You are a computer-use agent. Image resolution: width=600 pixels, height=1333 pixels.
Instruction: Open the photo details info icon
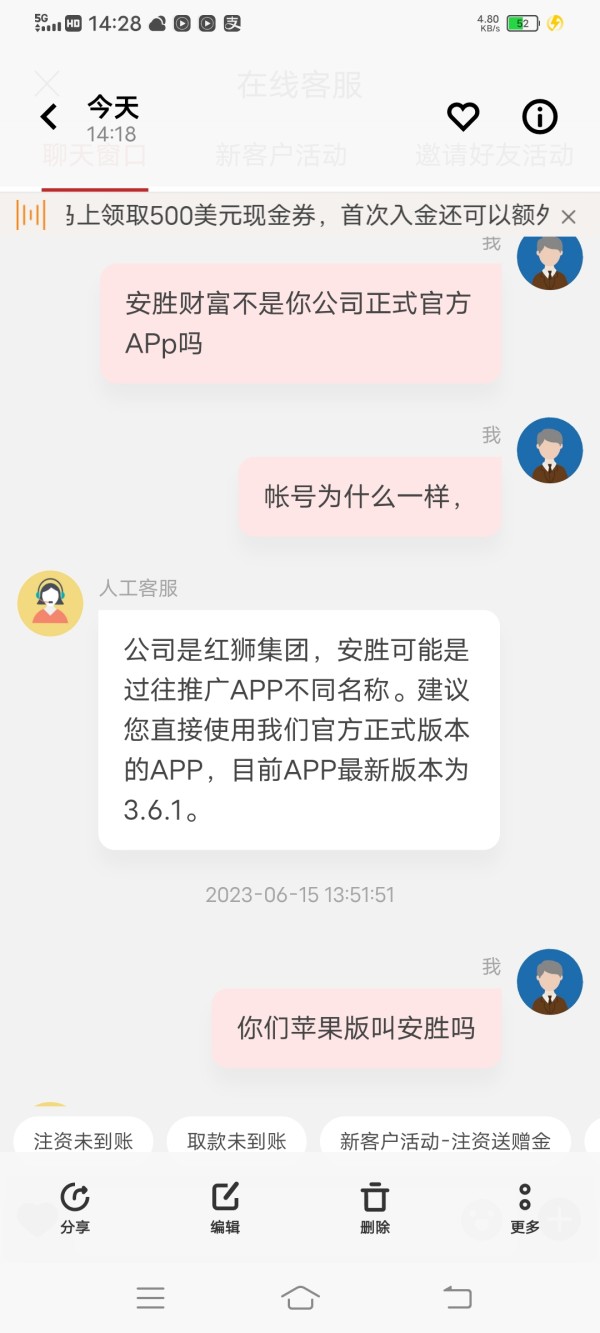[540, 117]
